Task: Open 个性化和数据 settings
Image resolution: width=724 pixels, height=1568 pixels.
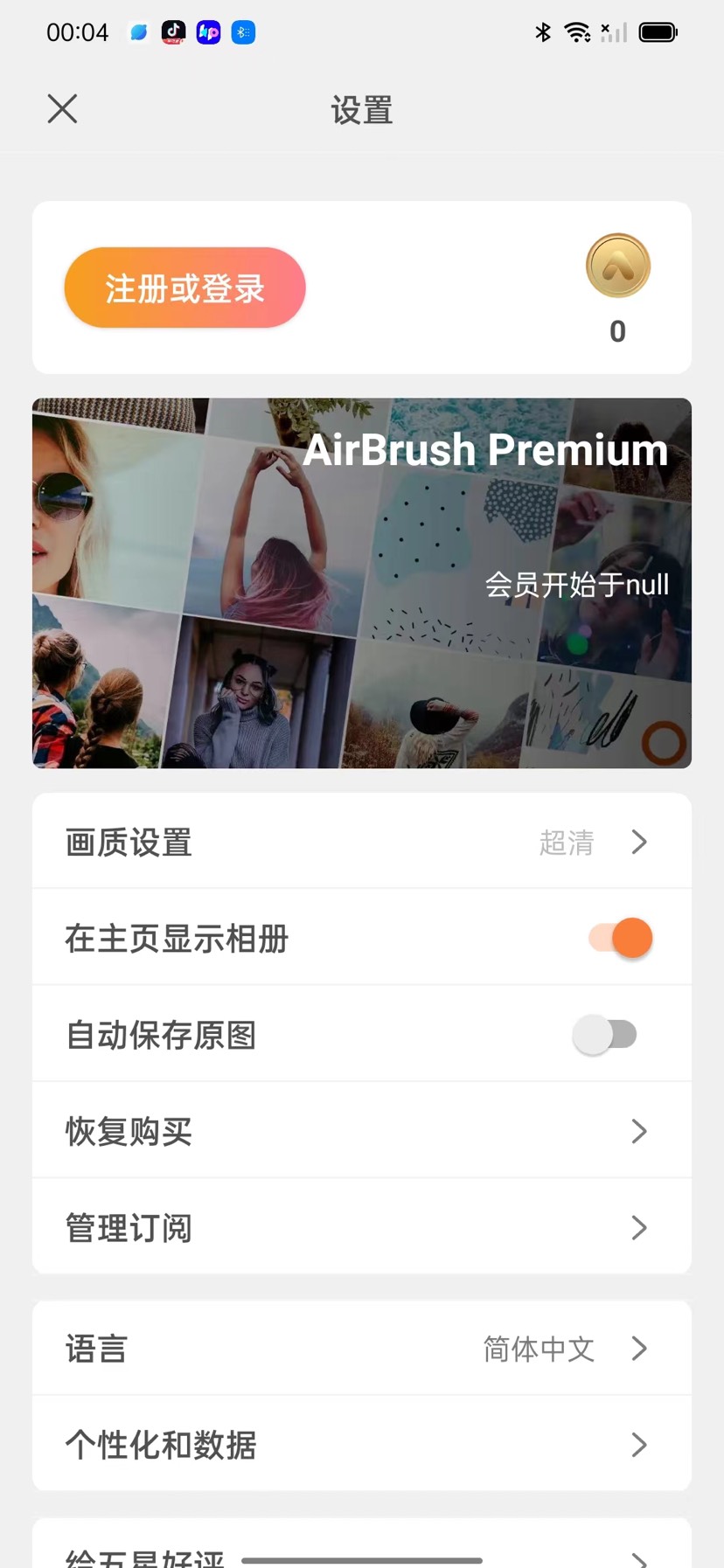Action: (x=362, y=1445)
